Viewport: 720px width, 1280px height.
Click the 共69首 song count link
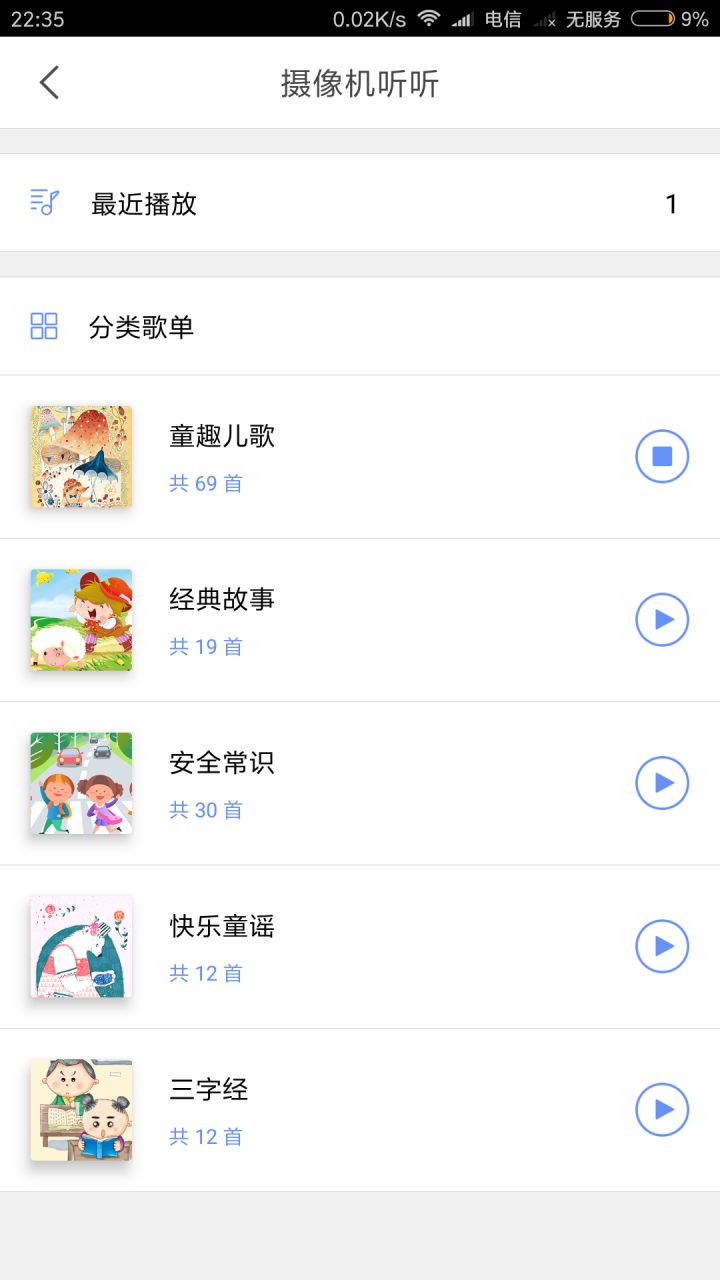206,482
